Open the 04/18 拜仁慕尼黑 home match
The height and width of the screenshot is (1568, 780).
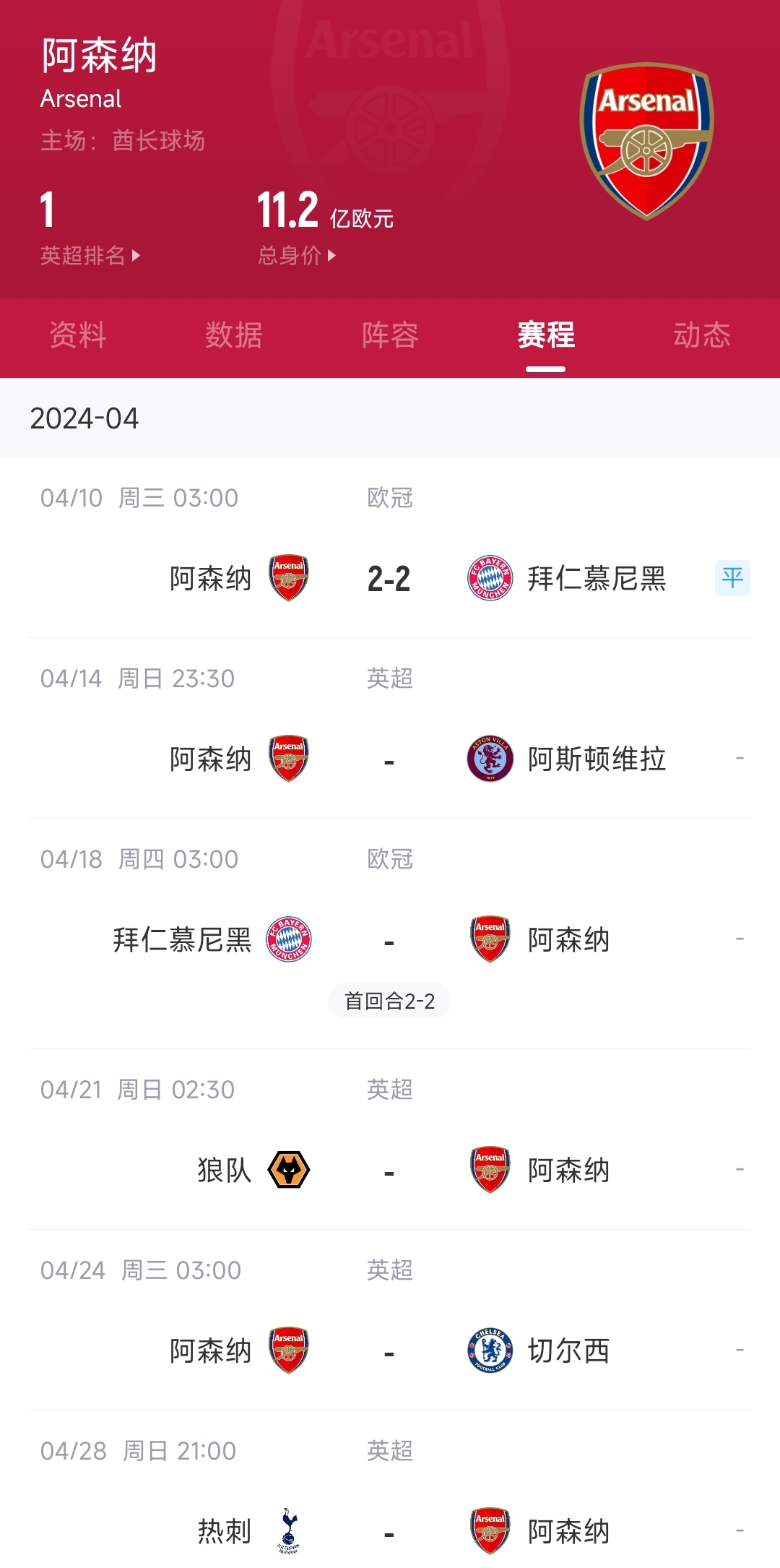tap(389, 939)
